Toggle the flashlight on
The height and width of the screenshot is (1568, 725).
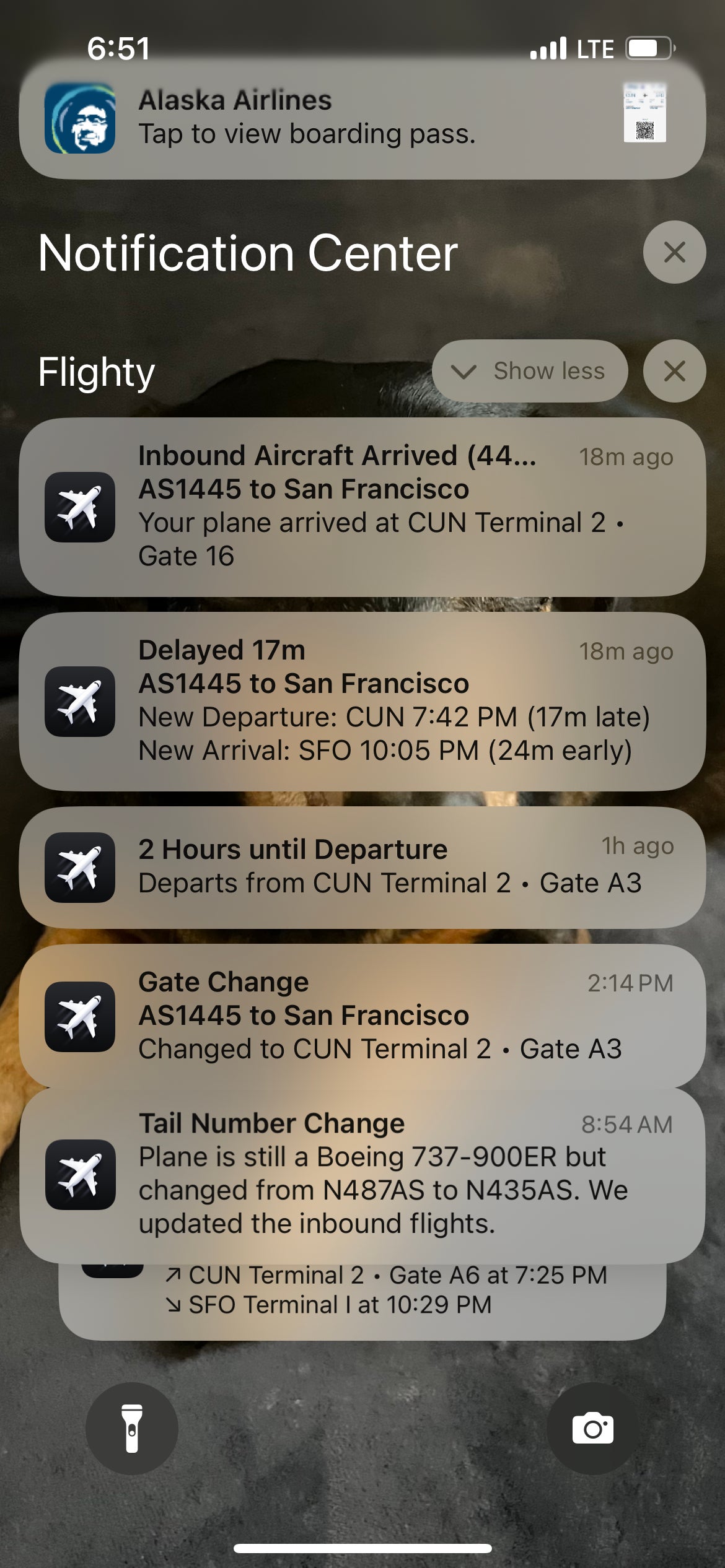tap(131, 1426)
